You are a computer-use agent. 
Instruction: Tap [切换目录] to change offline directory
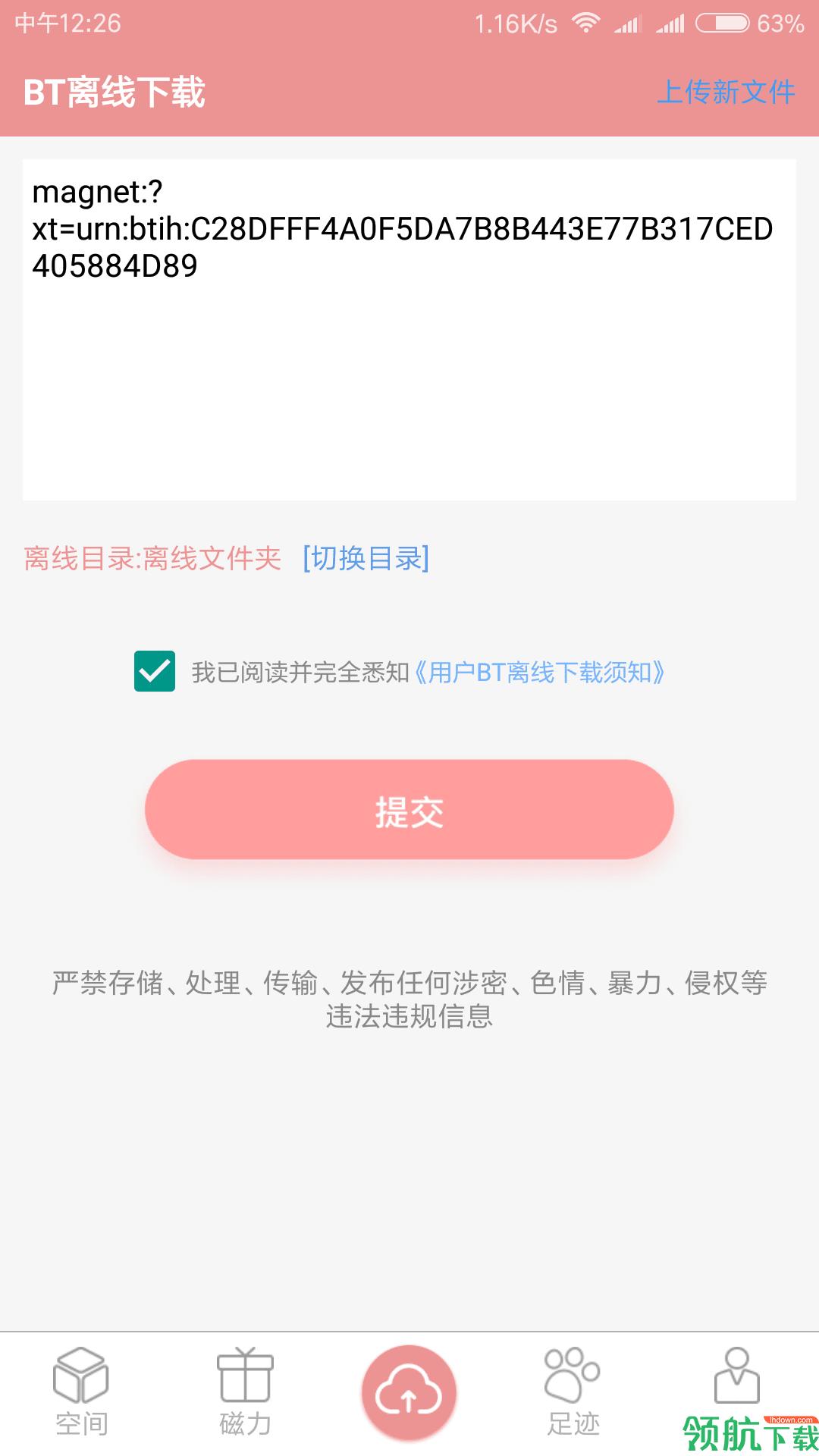[366, 559]
